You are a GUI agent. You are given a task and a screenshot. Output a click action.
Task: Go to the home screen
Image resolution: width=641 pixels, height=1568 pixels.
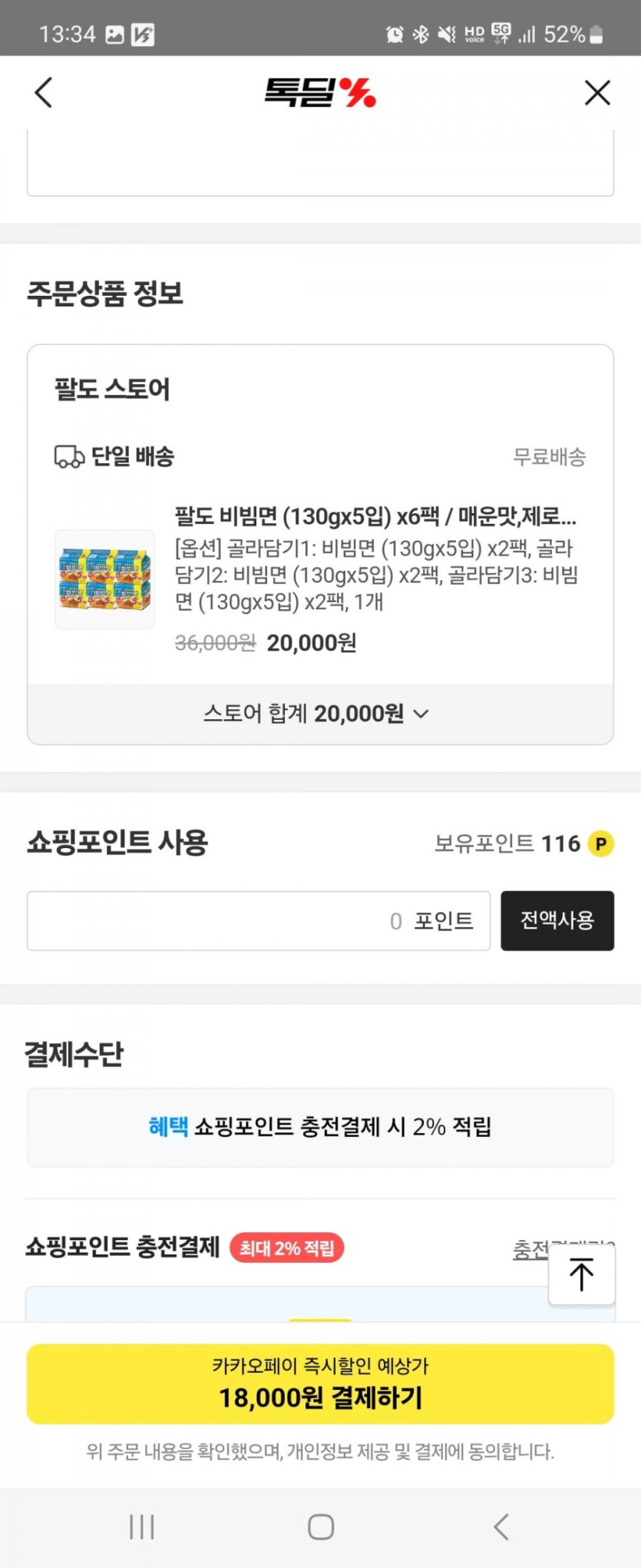pos(320,1527)
